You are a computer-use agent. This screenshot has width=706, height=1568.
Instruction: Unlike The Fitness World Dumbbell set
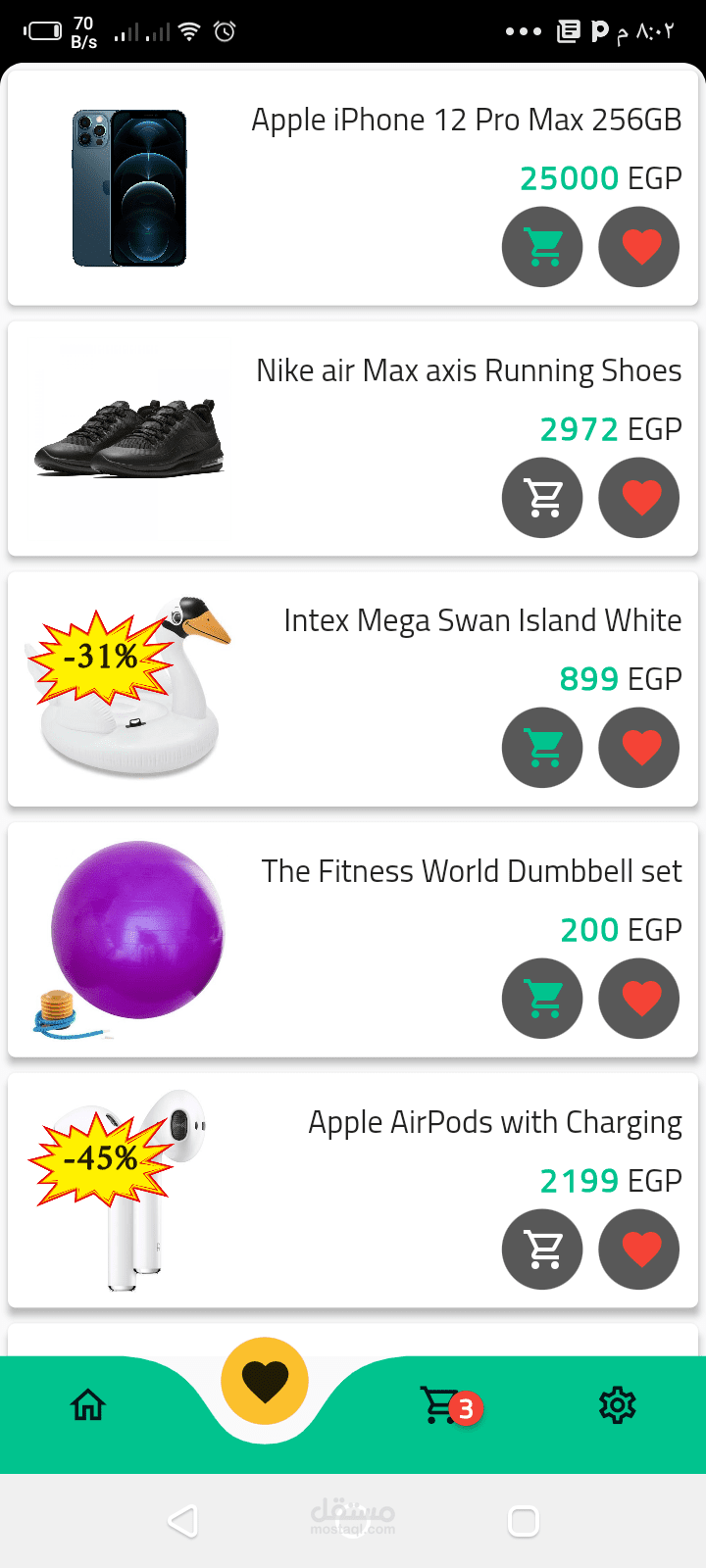[639, 999]
